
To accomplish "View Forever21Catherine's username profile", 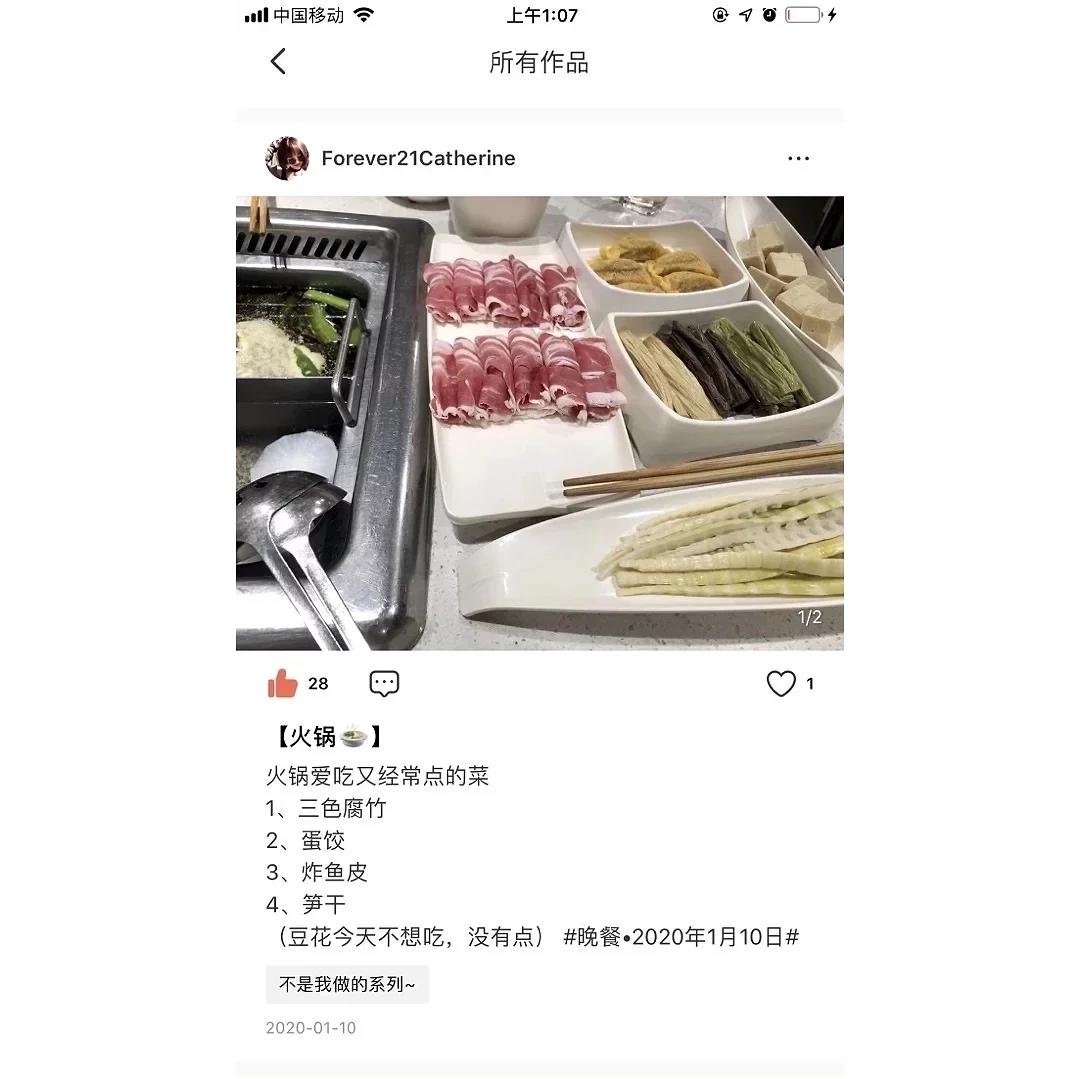I will [x=418, y=158].
